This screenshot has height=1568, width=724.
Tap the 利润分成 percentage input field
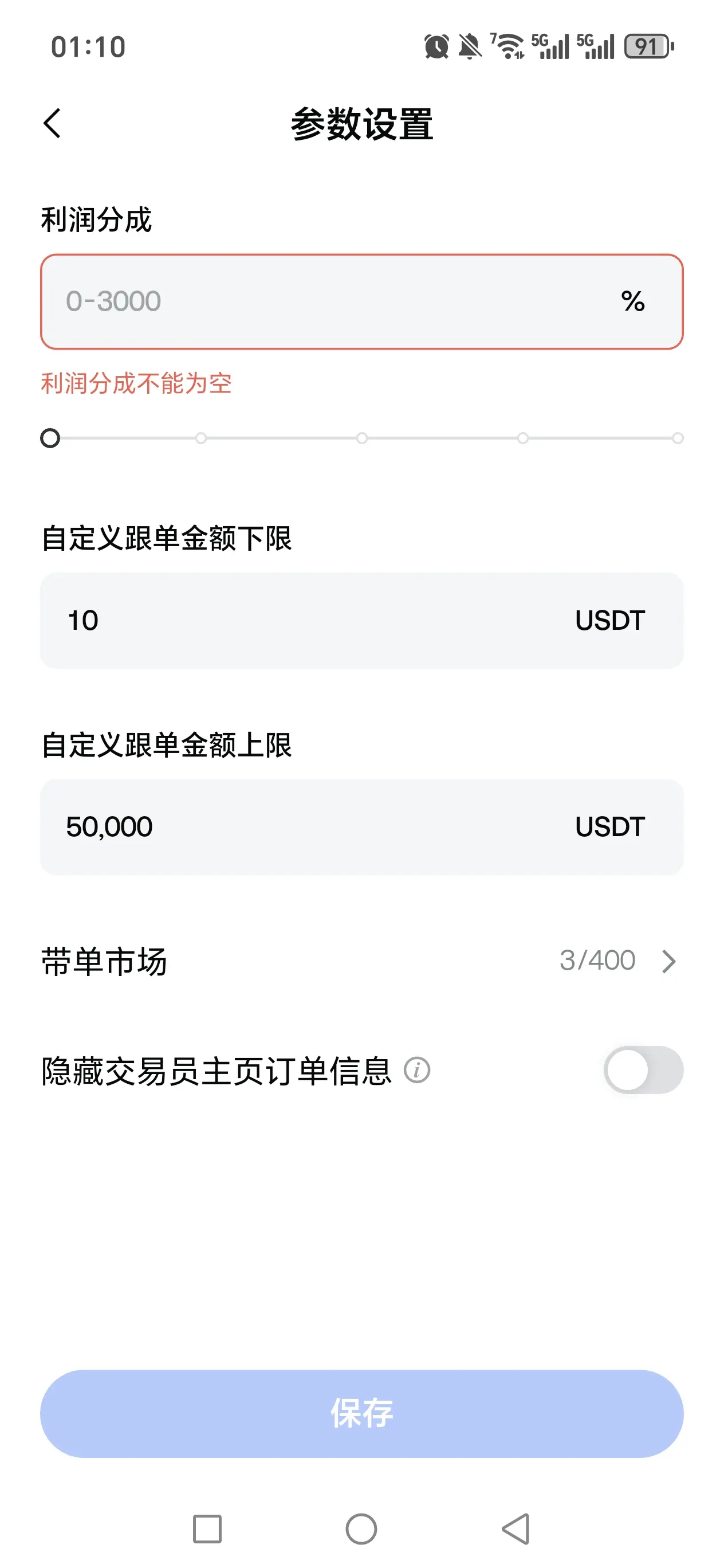click(362, 301)
